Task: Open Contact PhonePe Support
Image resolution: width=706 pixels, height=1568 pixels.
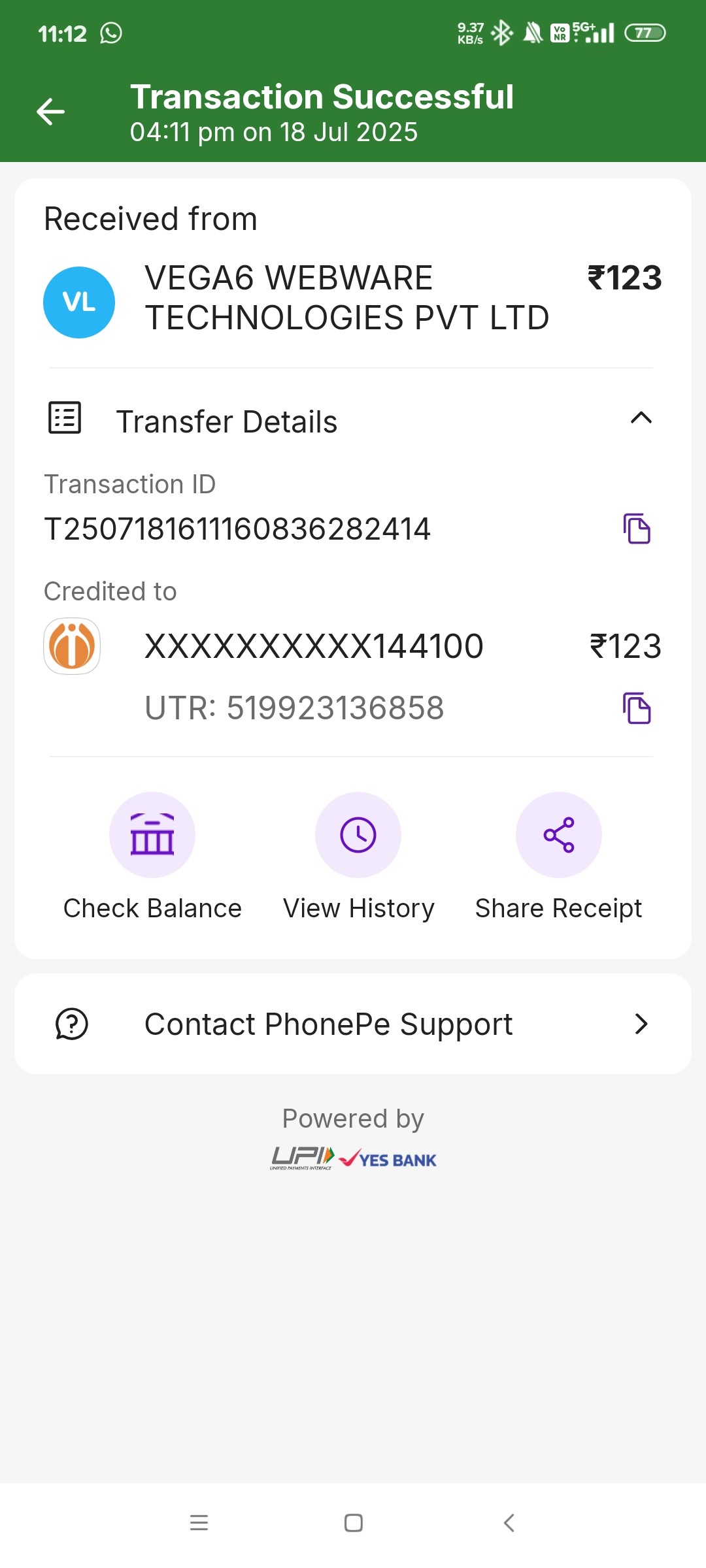Action: click(353, 1024)
